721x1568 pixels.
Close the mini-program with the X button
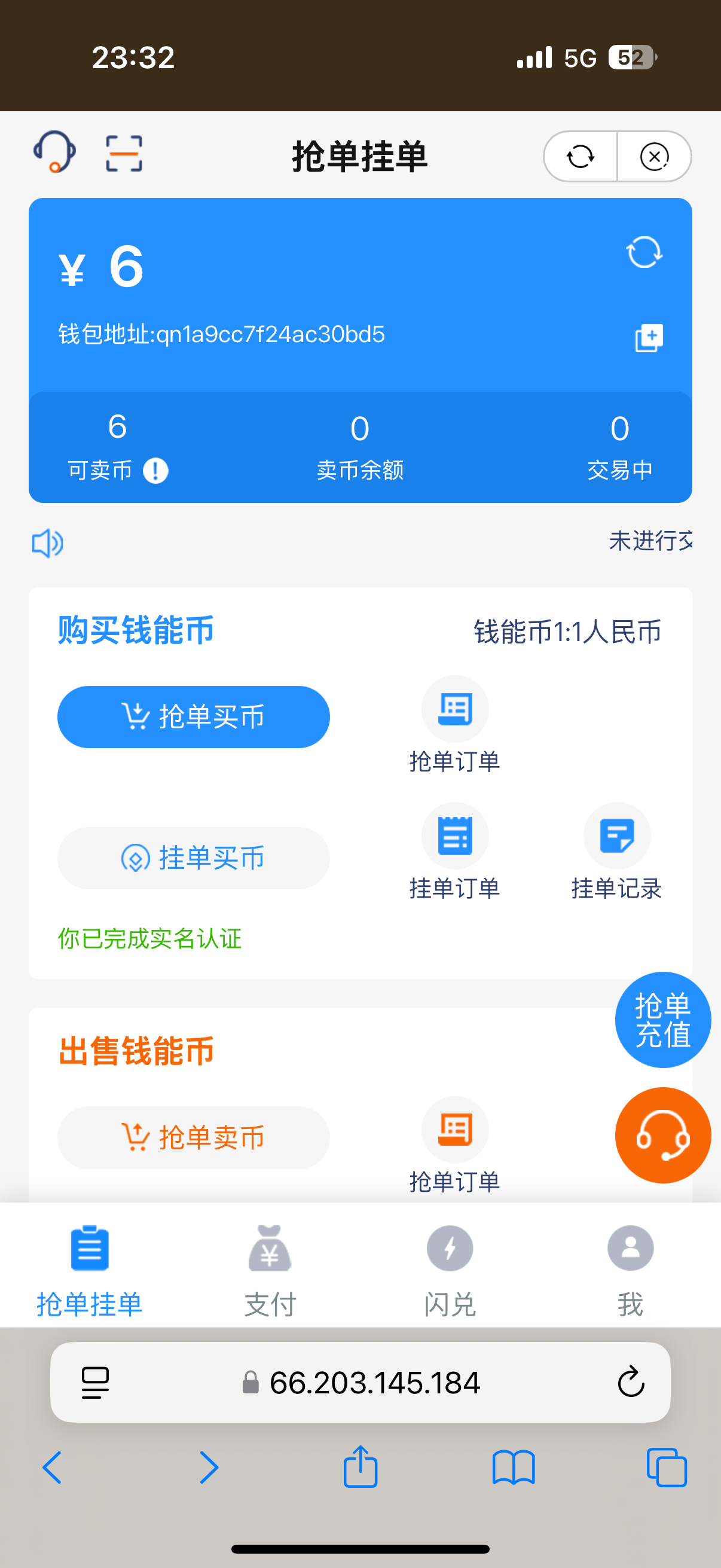point(654,157)
